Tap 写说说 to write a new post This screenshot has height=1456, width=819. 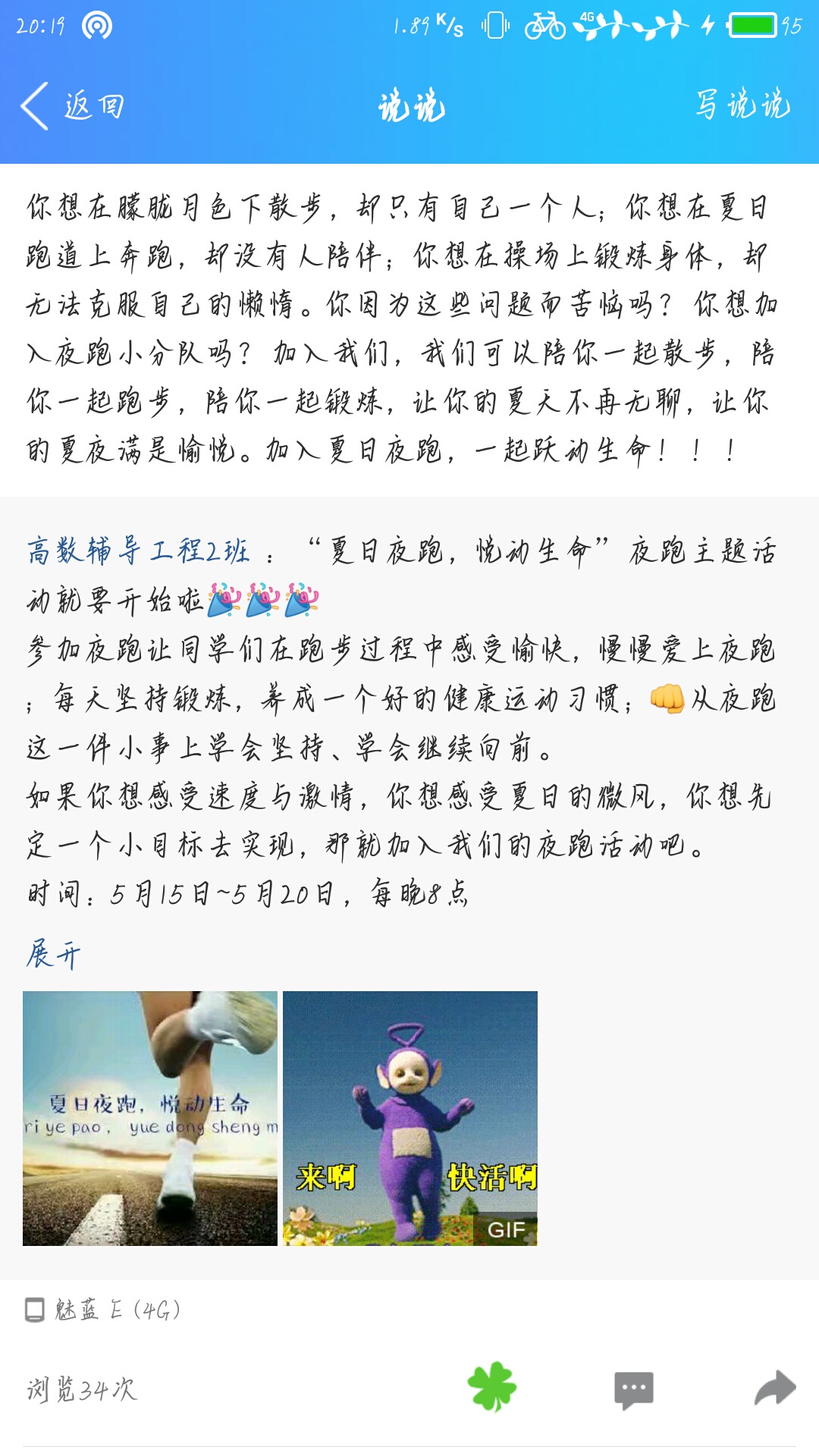pos(742,105)
